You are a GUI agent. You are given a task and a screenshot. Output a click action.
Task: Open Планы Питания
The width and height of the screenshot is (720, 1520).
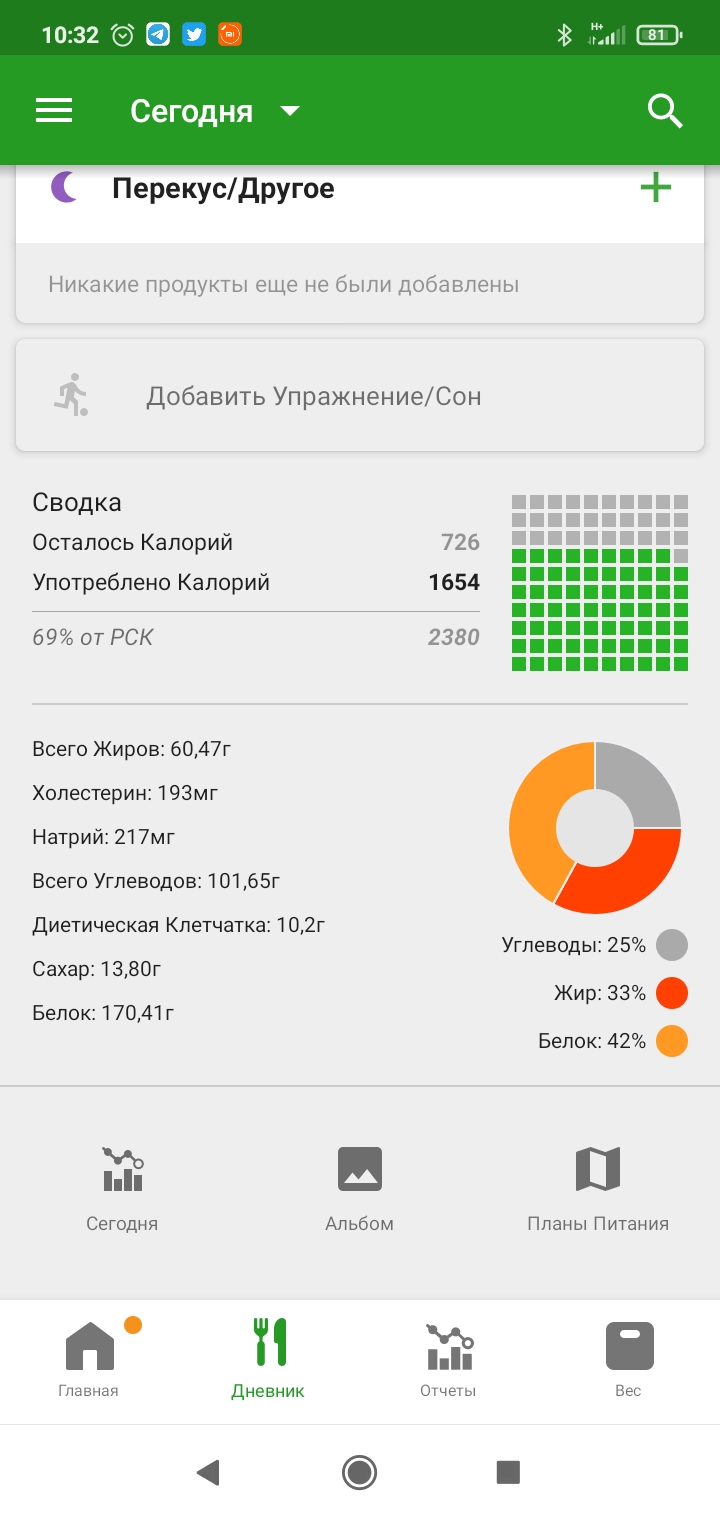click(x=598, y=1187)
